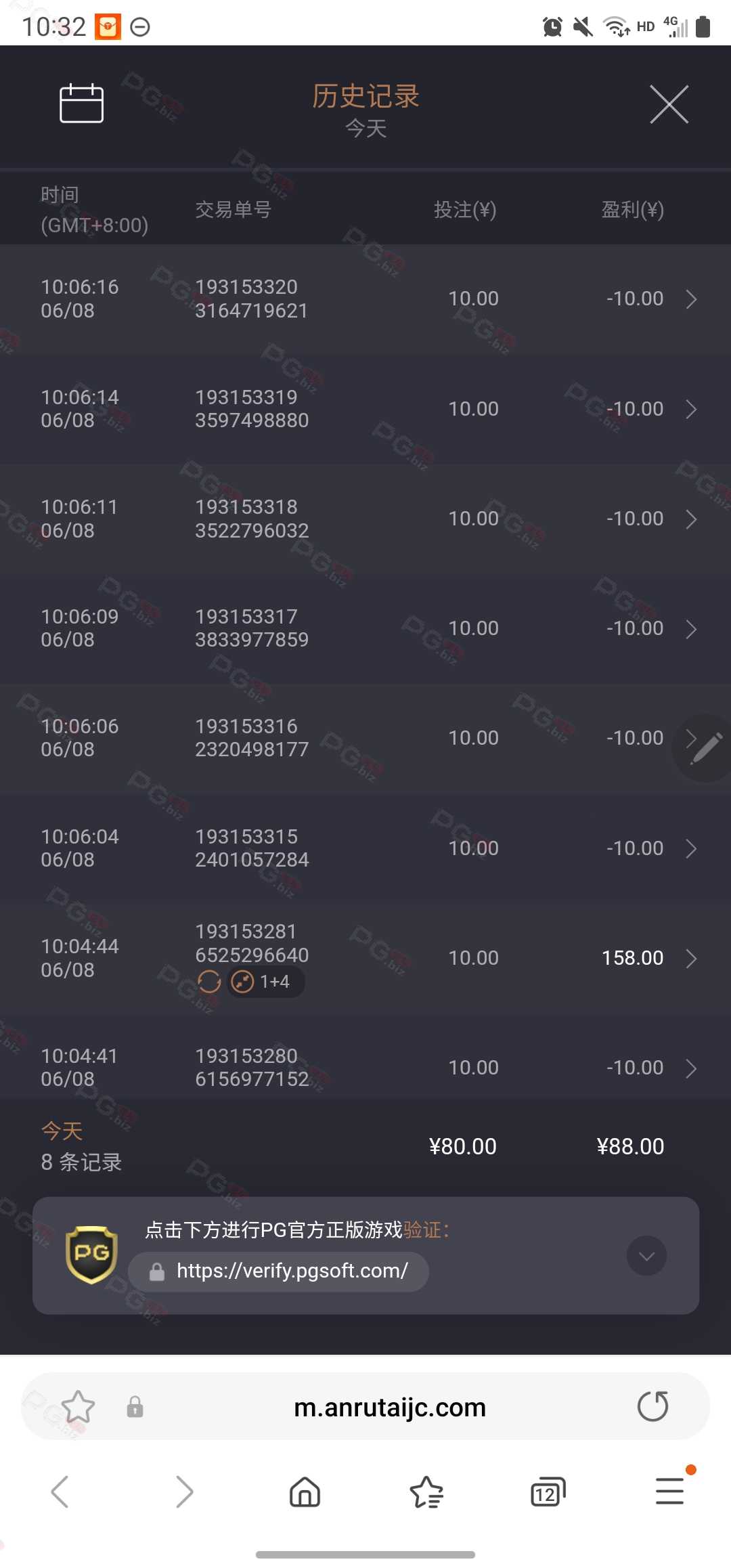The width and height of the screenshot is (731, 1568).
Task: Show the 12 open tabs
Action: pos(548,1491)
